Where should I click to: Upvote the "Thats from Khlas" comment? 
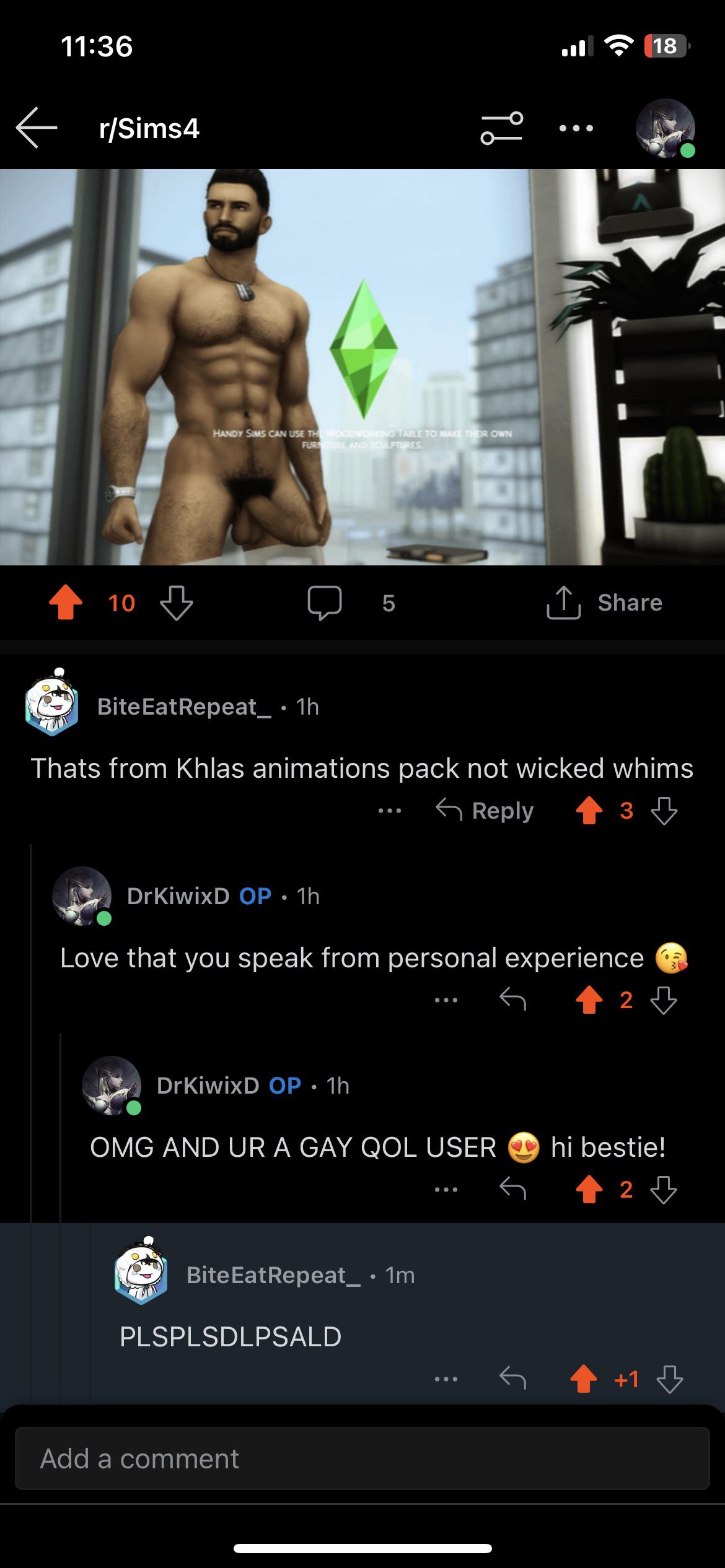click(x=589, y=810)
